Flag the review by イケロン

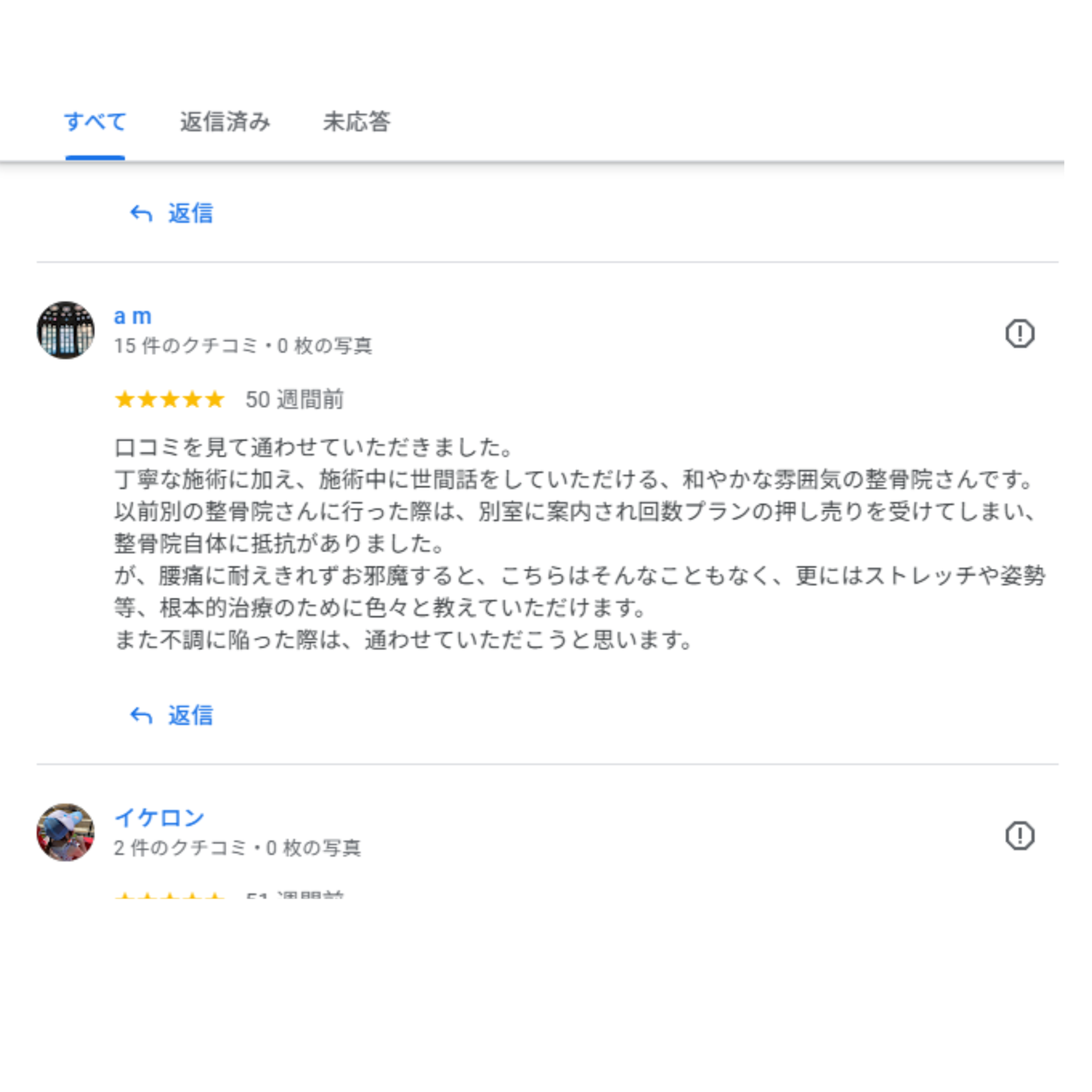[x=1019, y=836]
